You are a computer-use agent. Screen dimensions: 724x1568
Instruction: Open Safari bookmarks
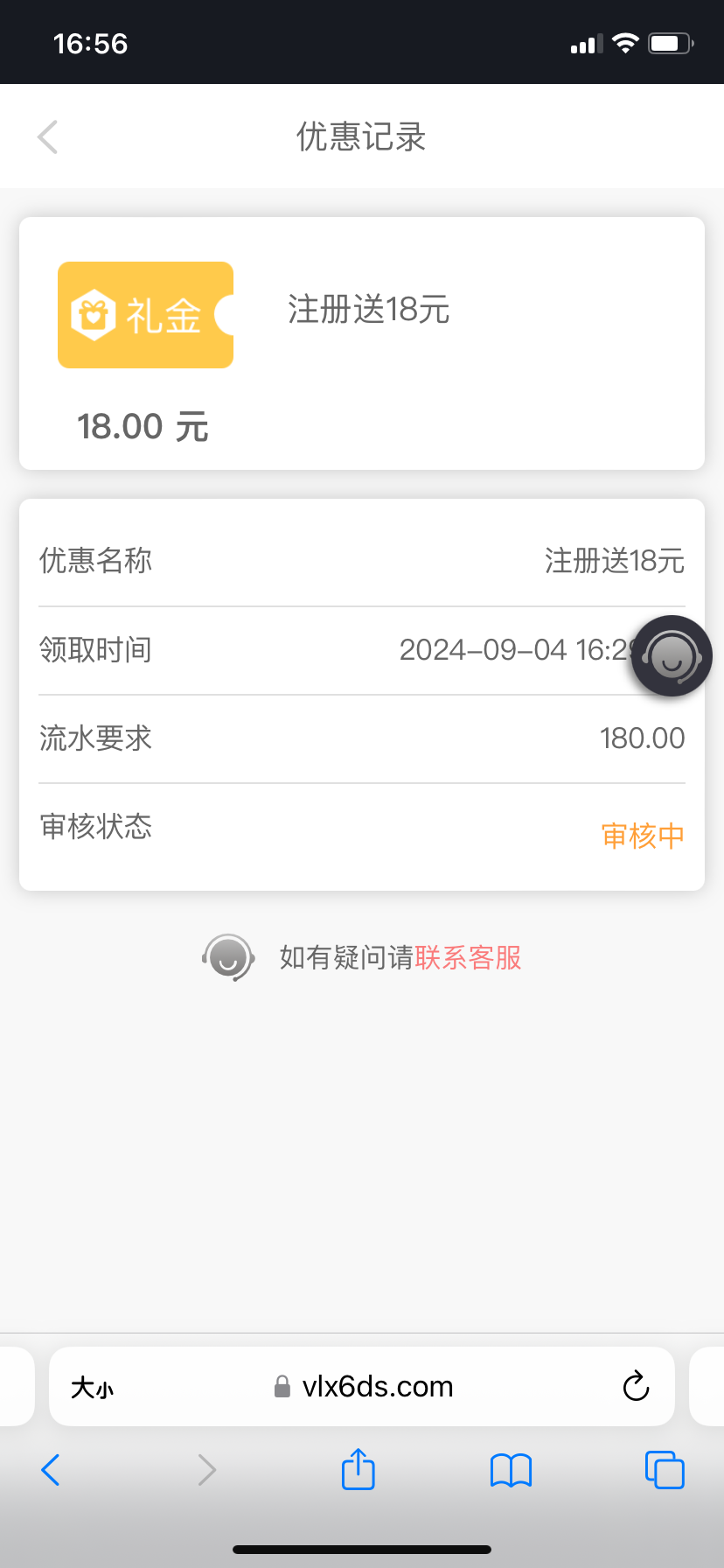tap(511, 1470)
